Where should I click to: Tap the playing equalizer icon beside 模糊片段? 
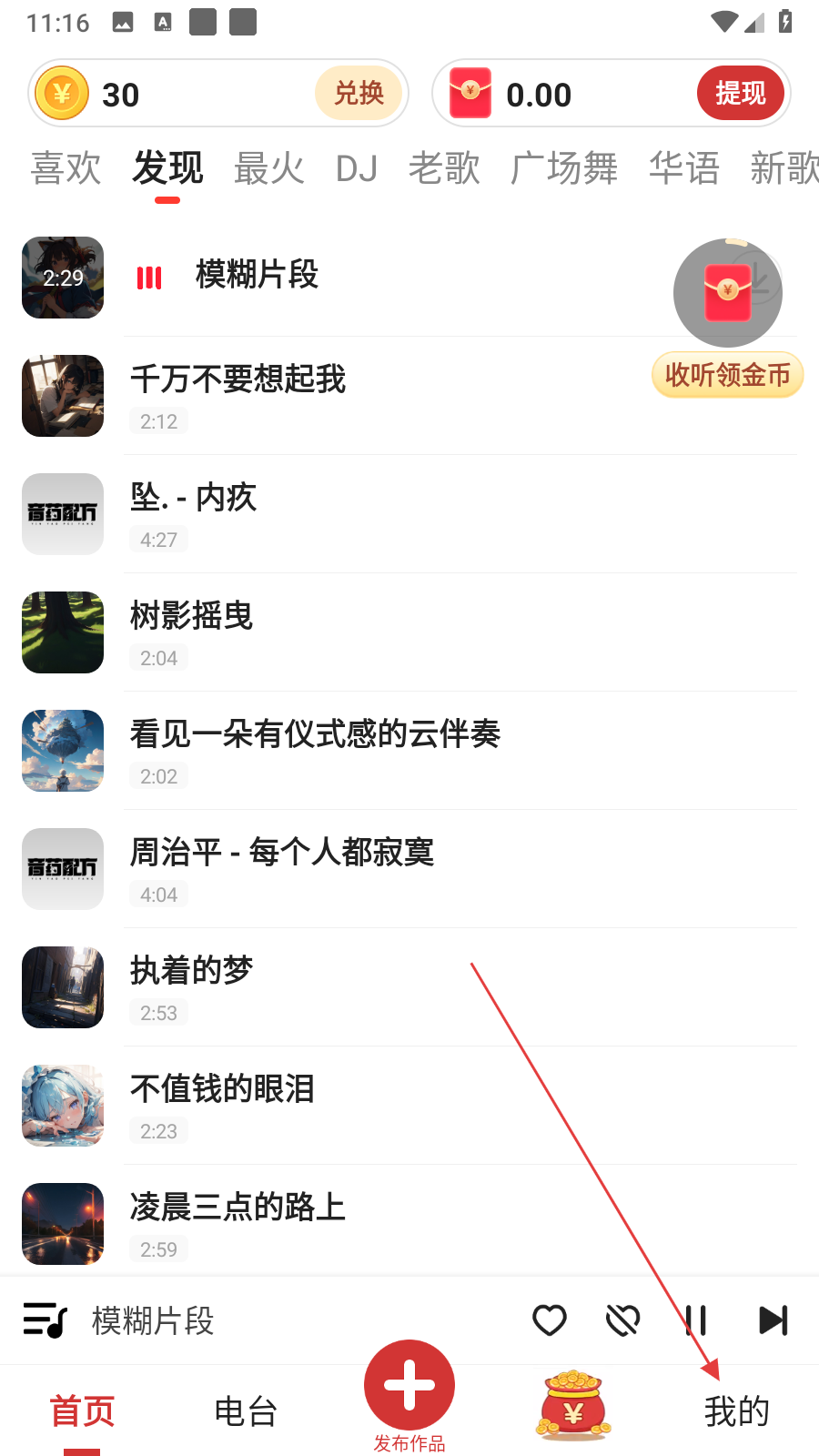click(148, 278)
